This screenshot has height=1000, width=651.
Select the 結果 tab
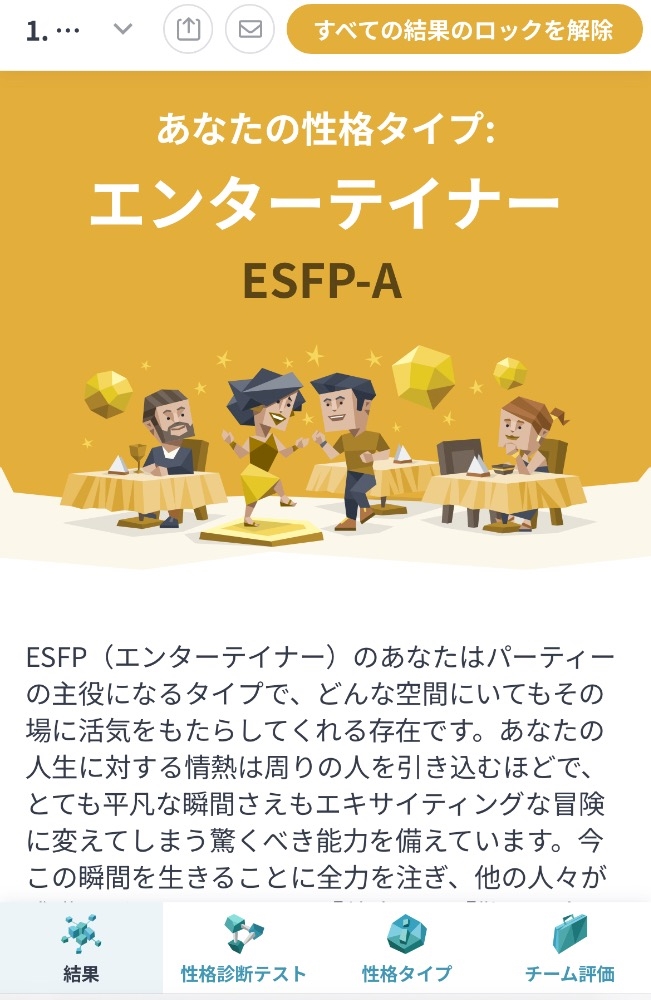pyautogui.click(x=82, y=949)
